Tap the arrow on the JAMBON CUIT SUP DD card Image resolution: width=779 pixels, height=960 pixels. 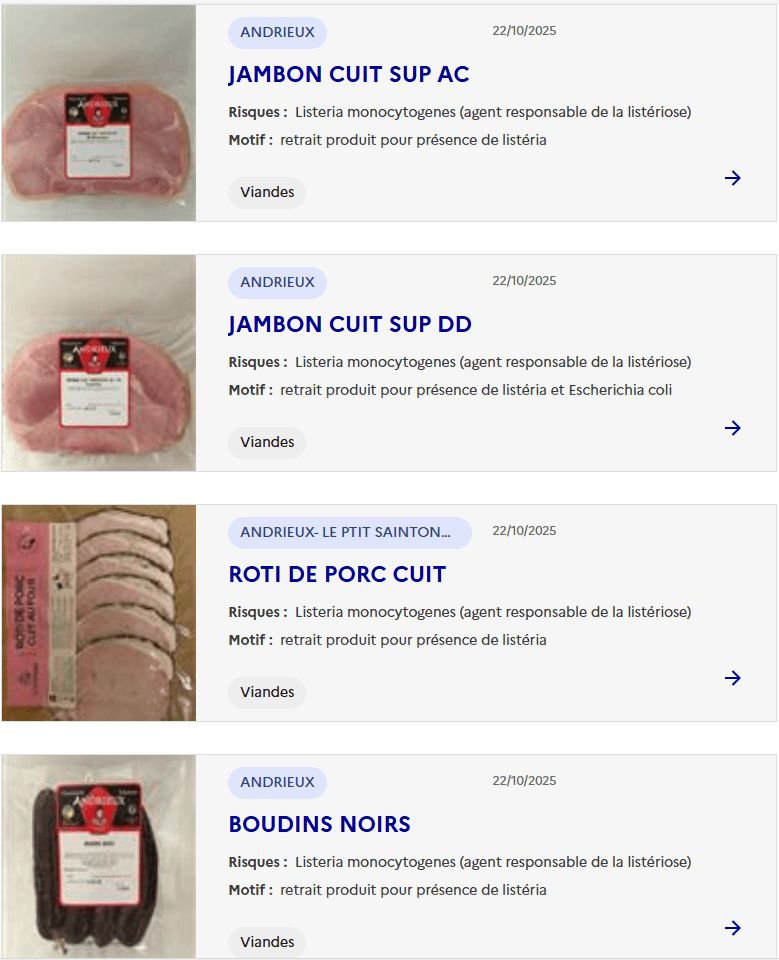tap(733, 428)
